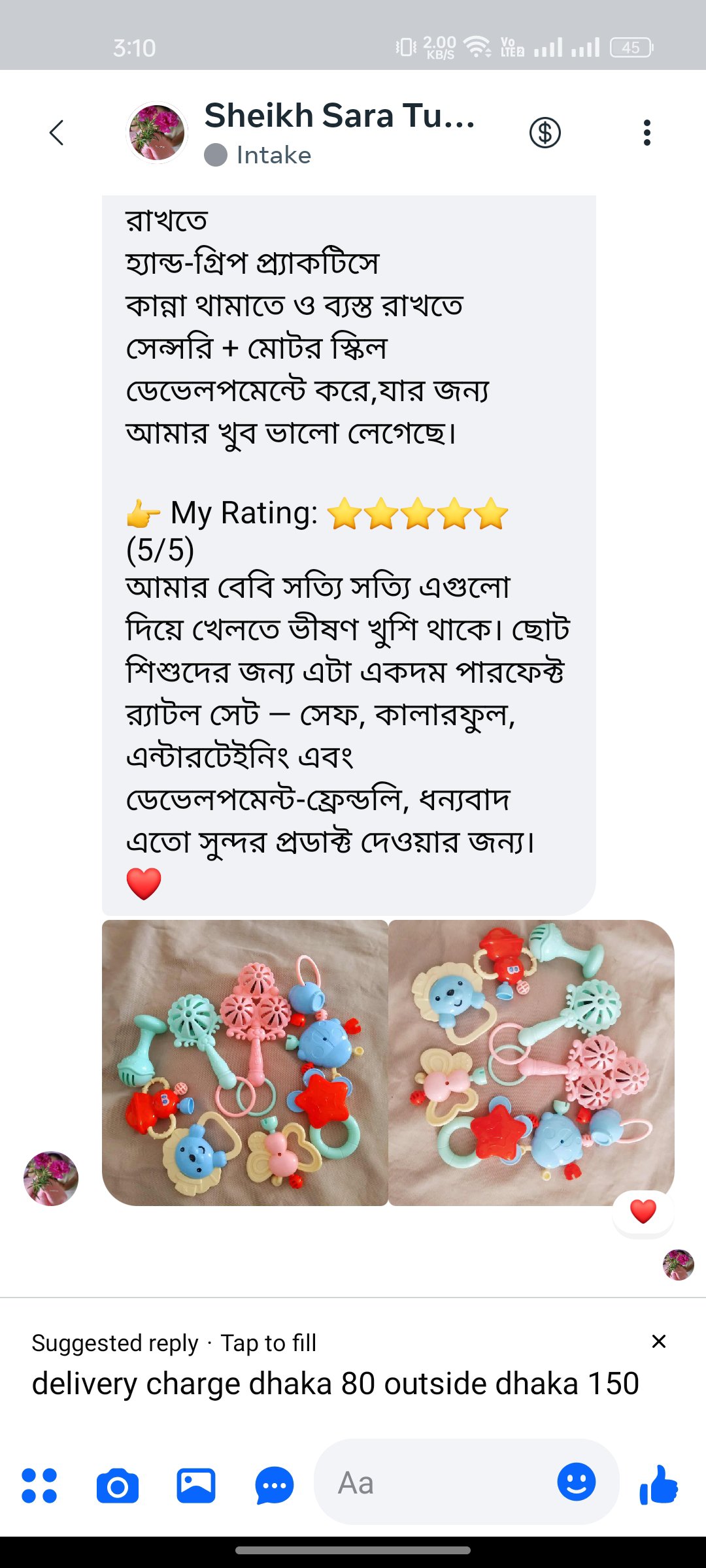Screen dimensions: 706x1568
Task: Open the three-dot overflow menu
Action: pyautogui.click(x=647, y=133)
